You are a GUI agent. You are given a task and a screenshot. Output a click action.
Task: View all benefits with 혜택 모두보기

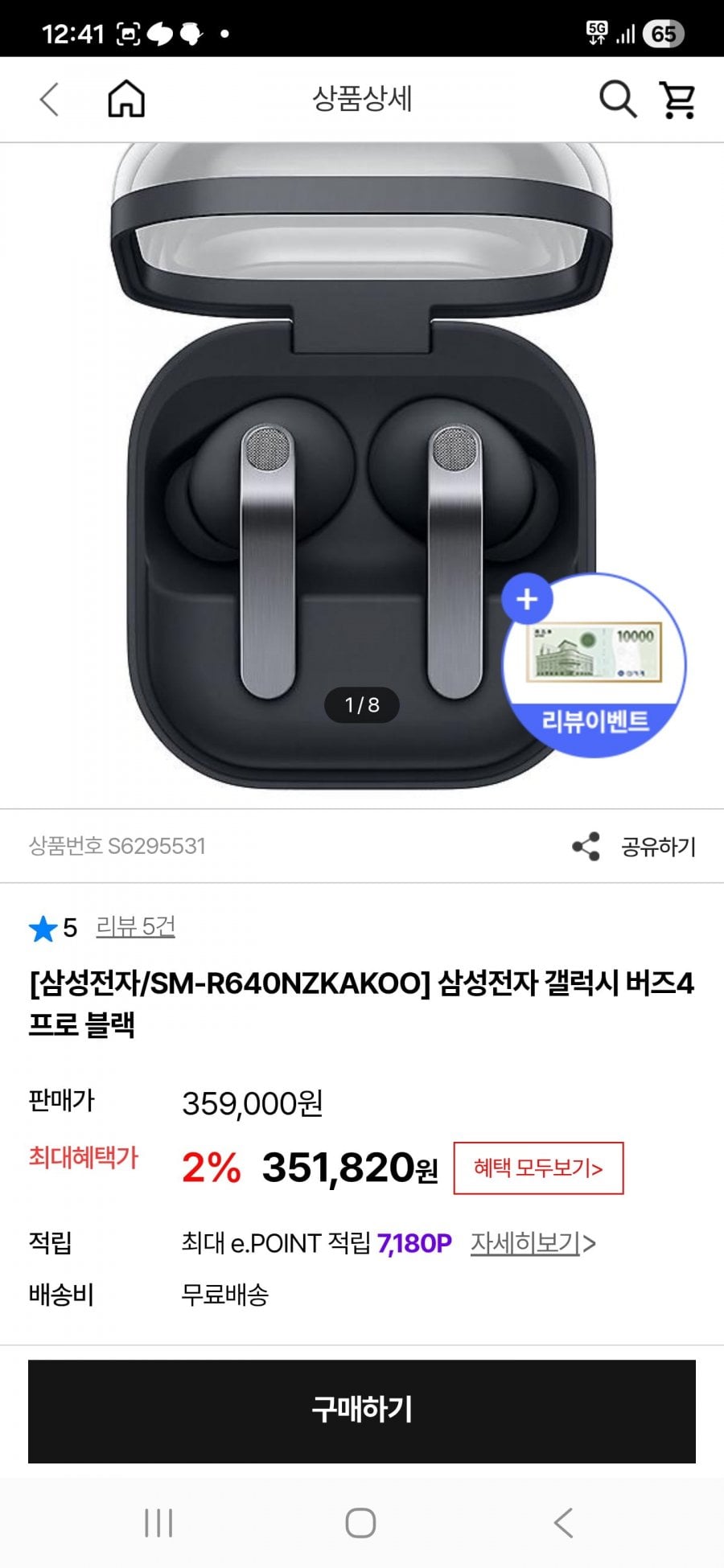point(538,1168)
